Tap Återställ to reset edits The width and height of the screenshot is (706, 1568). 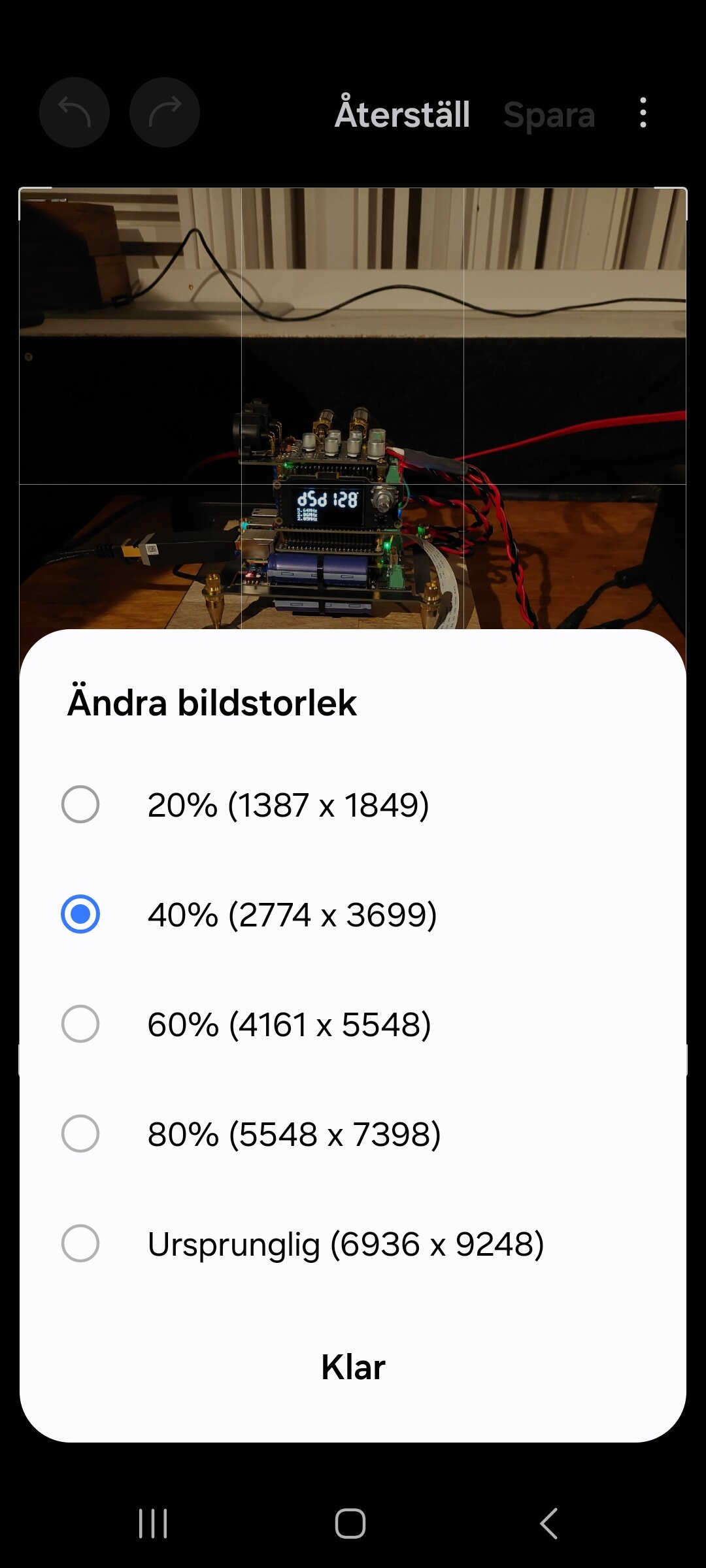pyautogui.click(x=402, y=114)
